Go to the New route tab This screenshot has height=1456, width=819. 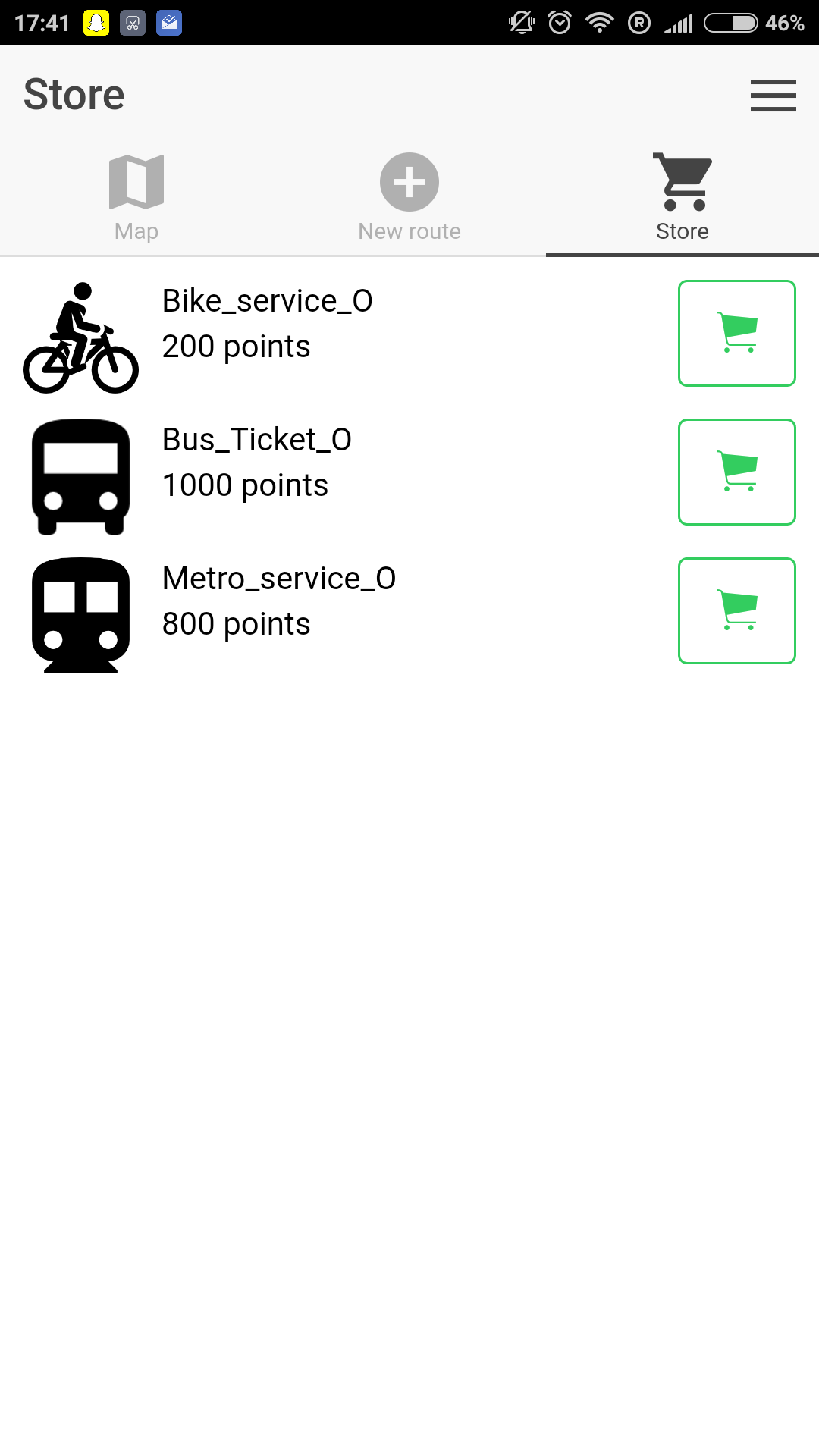409,197
